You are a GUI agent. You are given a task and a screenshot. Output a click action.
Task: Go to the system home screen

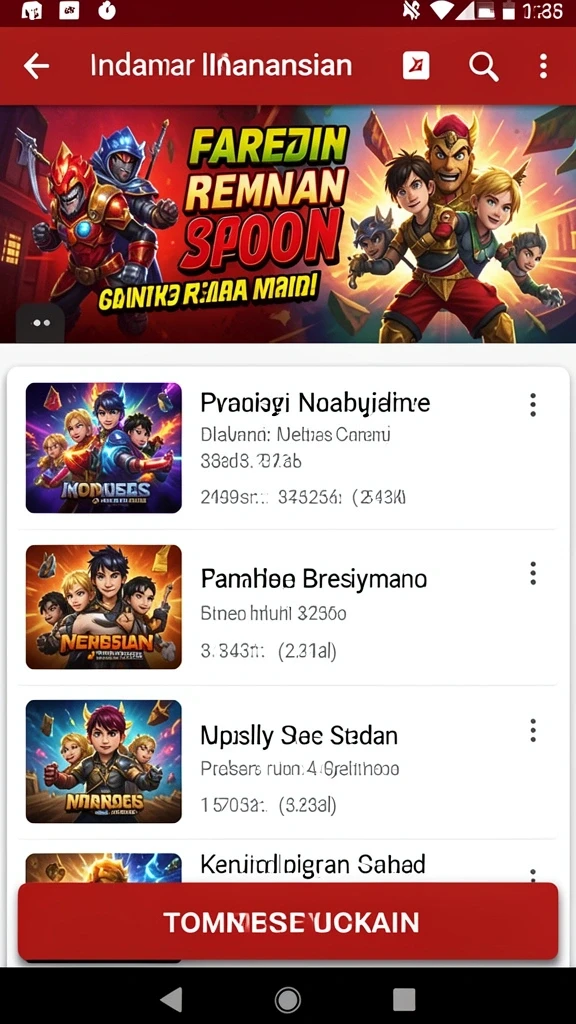coord(287,999)
